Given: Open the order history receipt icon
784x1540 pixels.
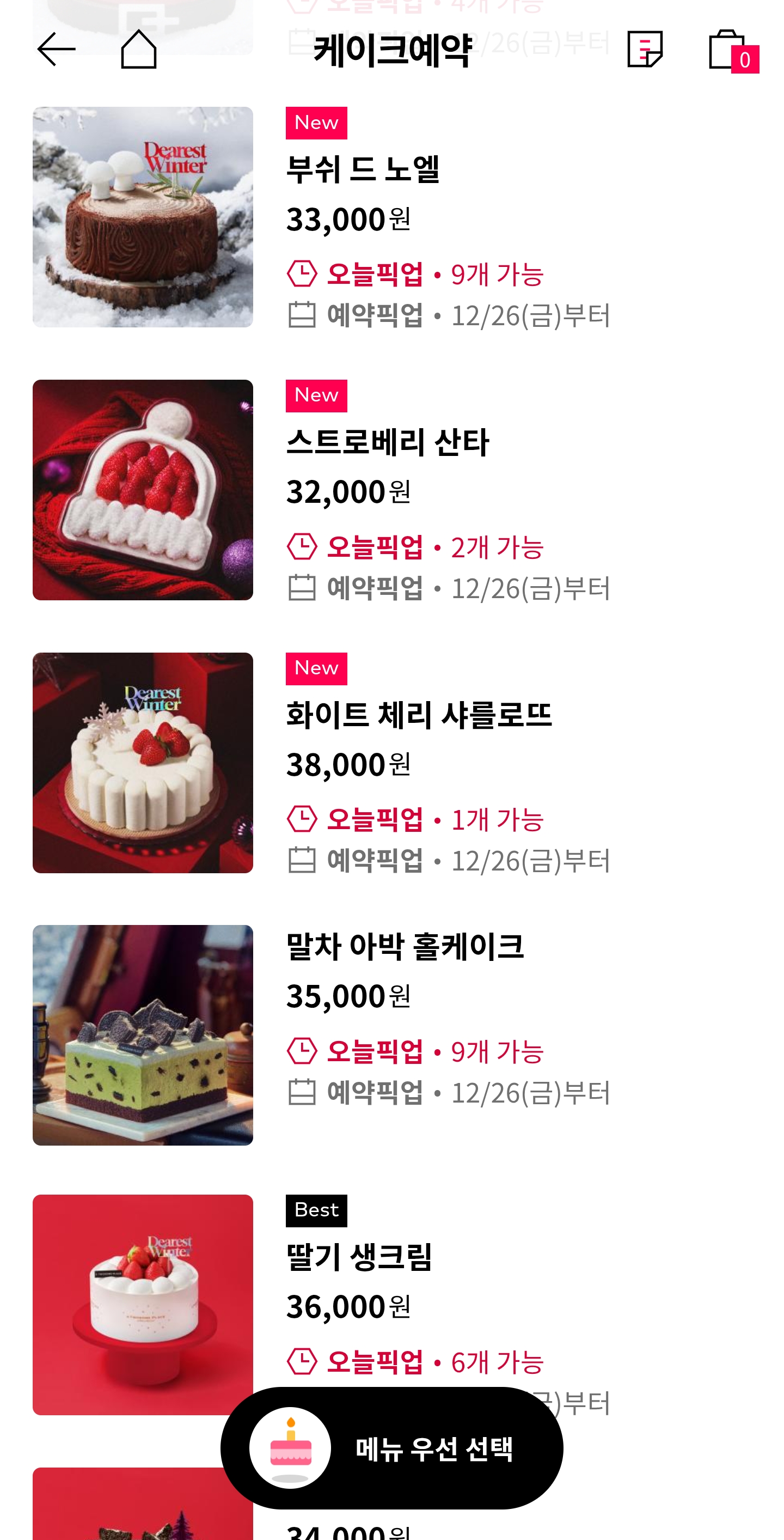Looking at the screenshot, I should pos(644,49).
